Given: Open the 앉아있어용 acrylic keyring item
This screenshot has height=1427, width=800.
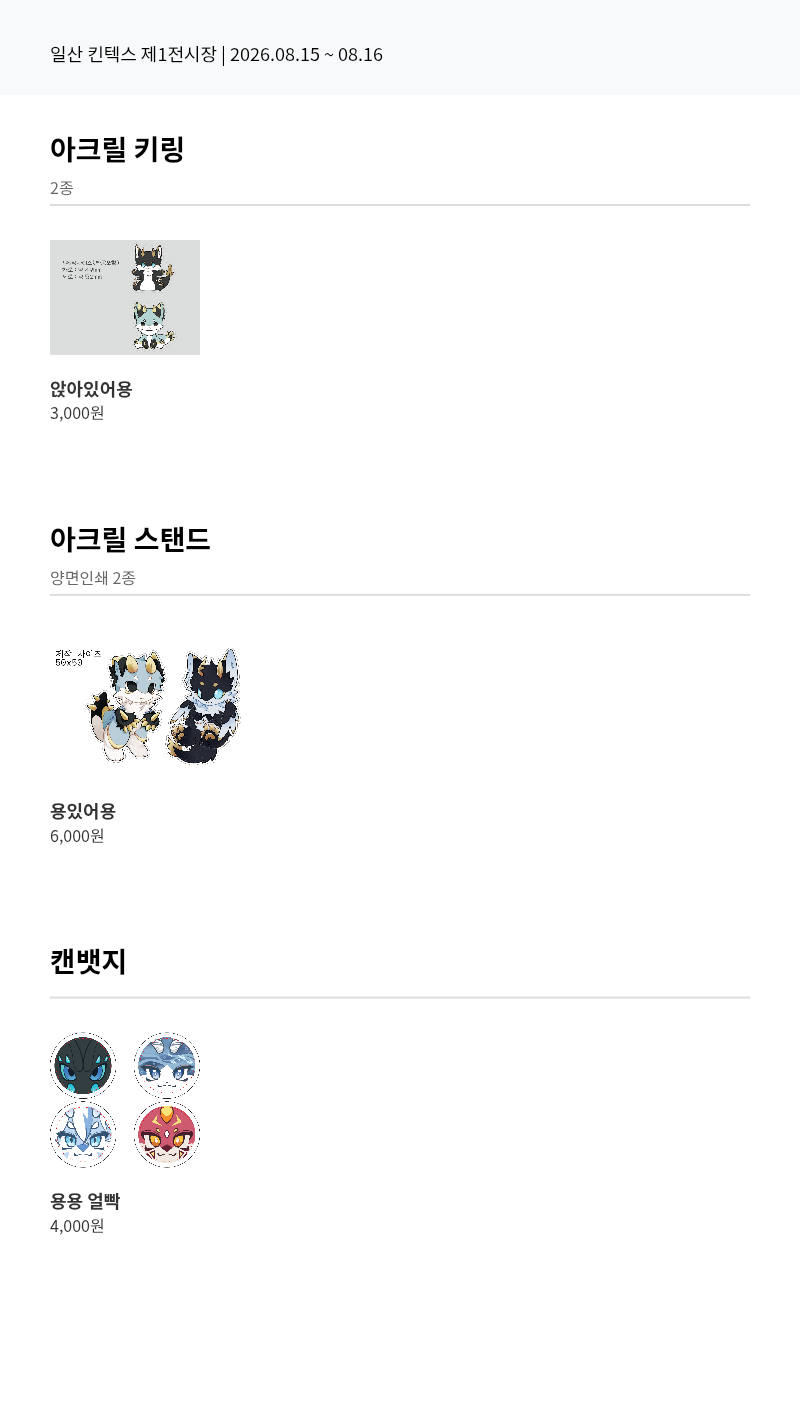Looking at the screenshot, I should click(x=125, y=298).
